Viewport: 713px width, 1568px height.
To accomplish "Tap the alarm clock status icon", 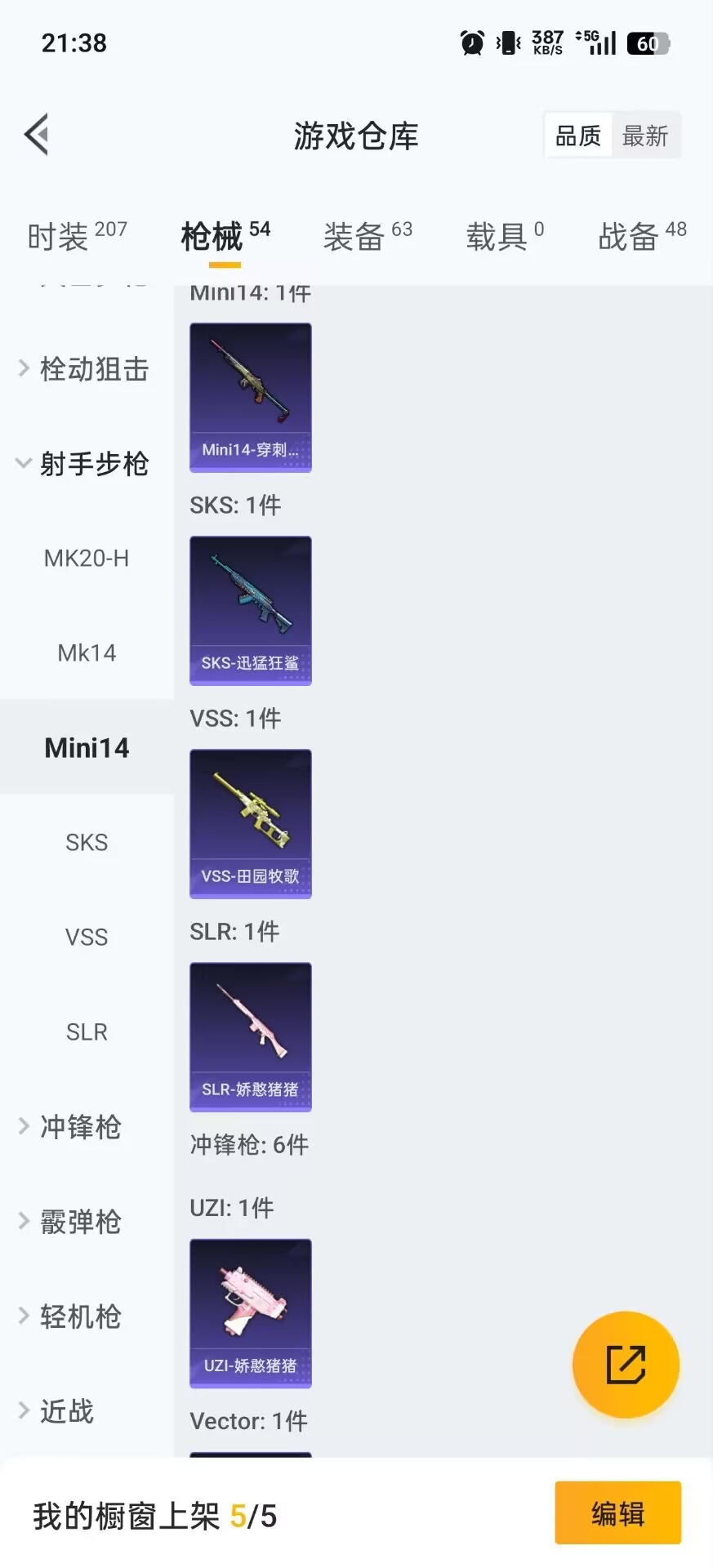I will point(472,42).
